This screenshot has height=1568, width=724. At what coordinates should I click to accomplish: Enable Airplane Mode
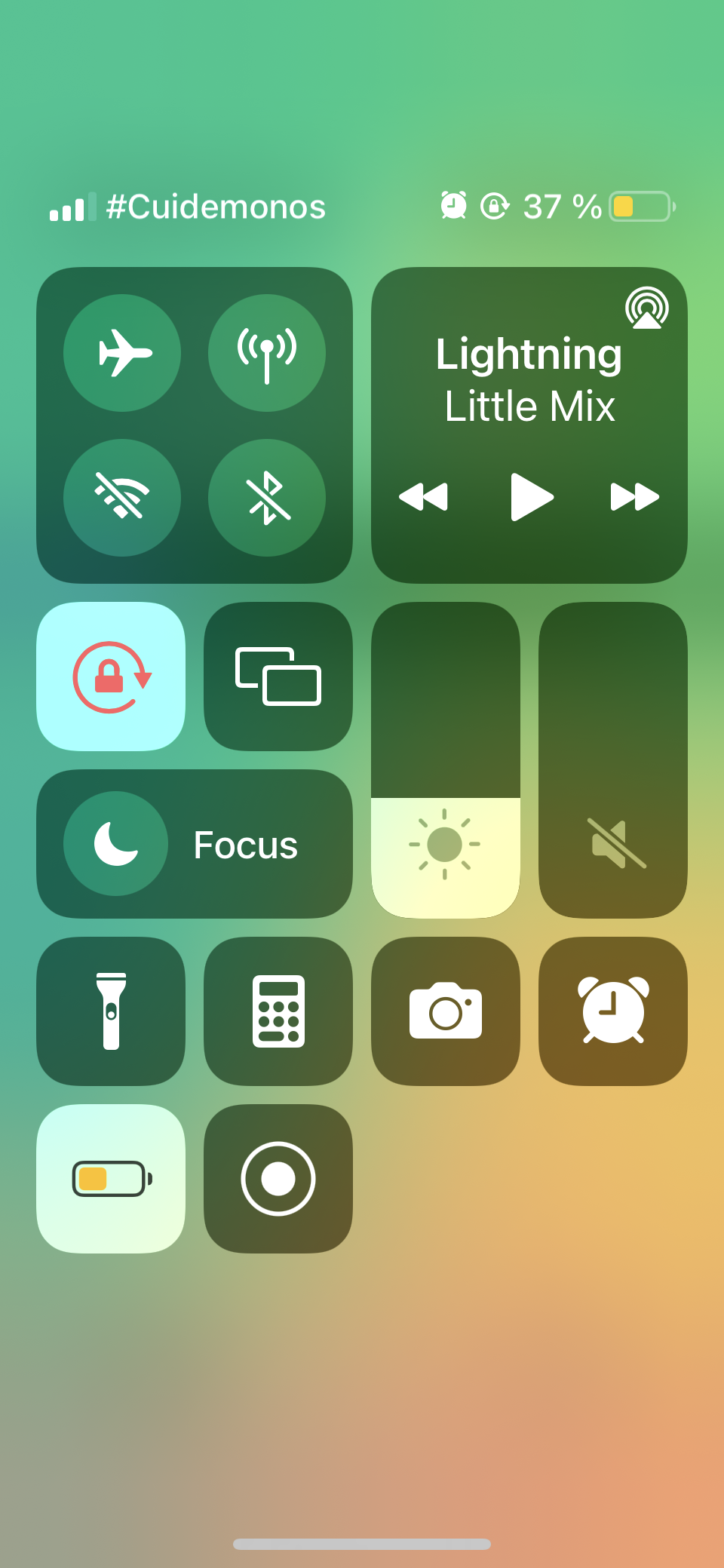pyautogui.click(x=122, y=353)
